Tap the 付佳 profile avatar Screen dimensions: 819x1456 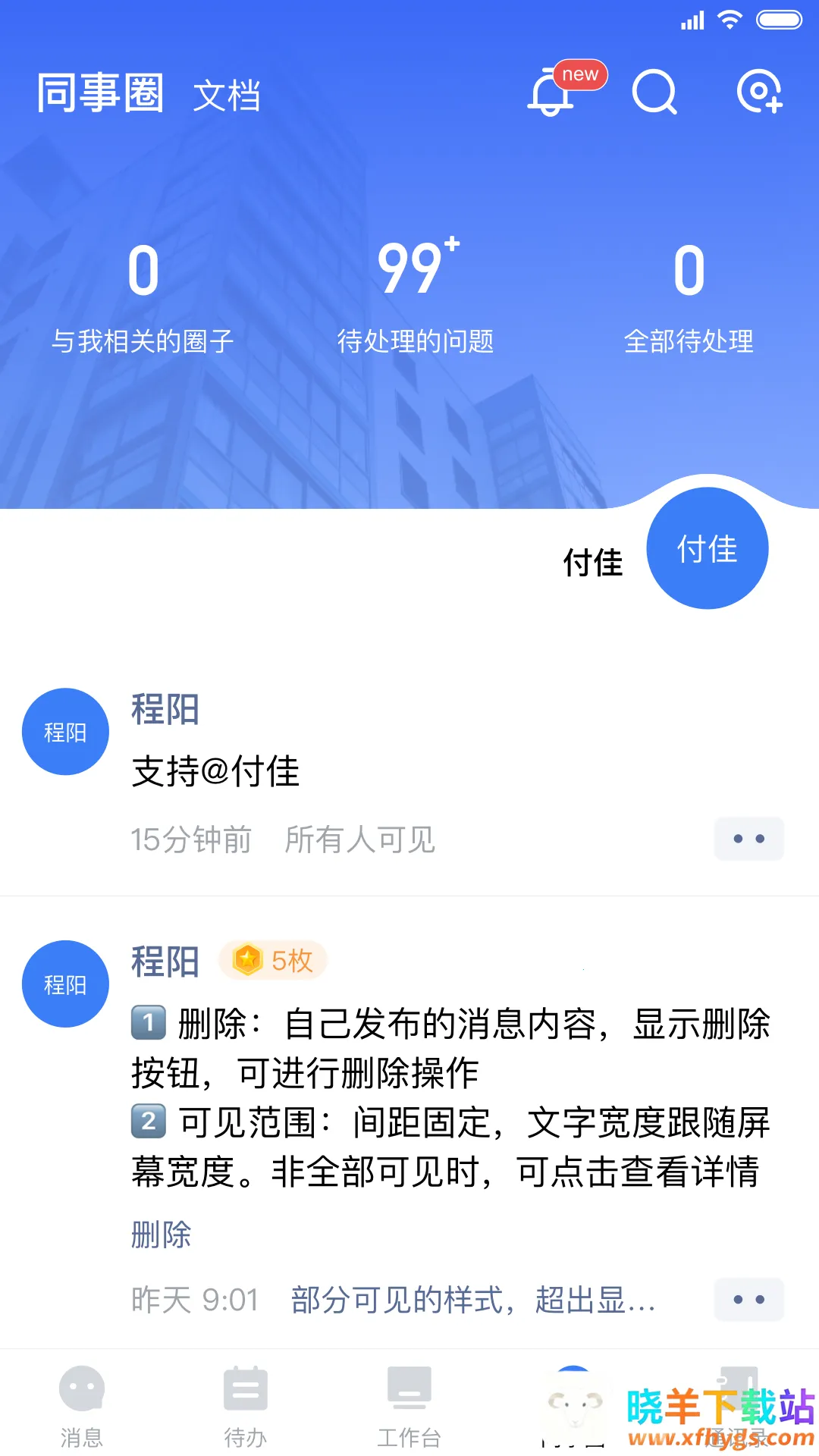click(707, 548)
